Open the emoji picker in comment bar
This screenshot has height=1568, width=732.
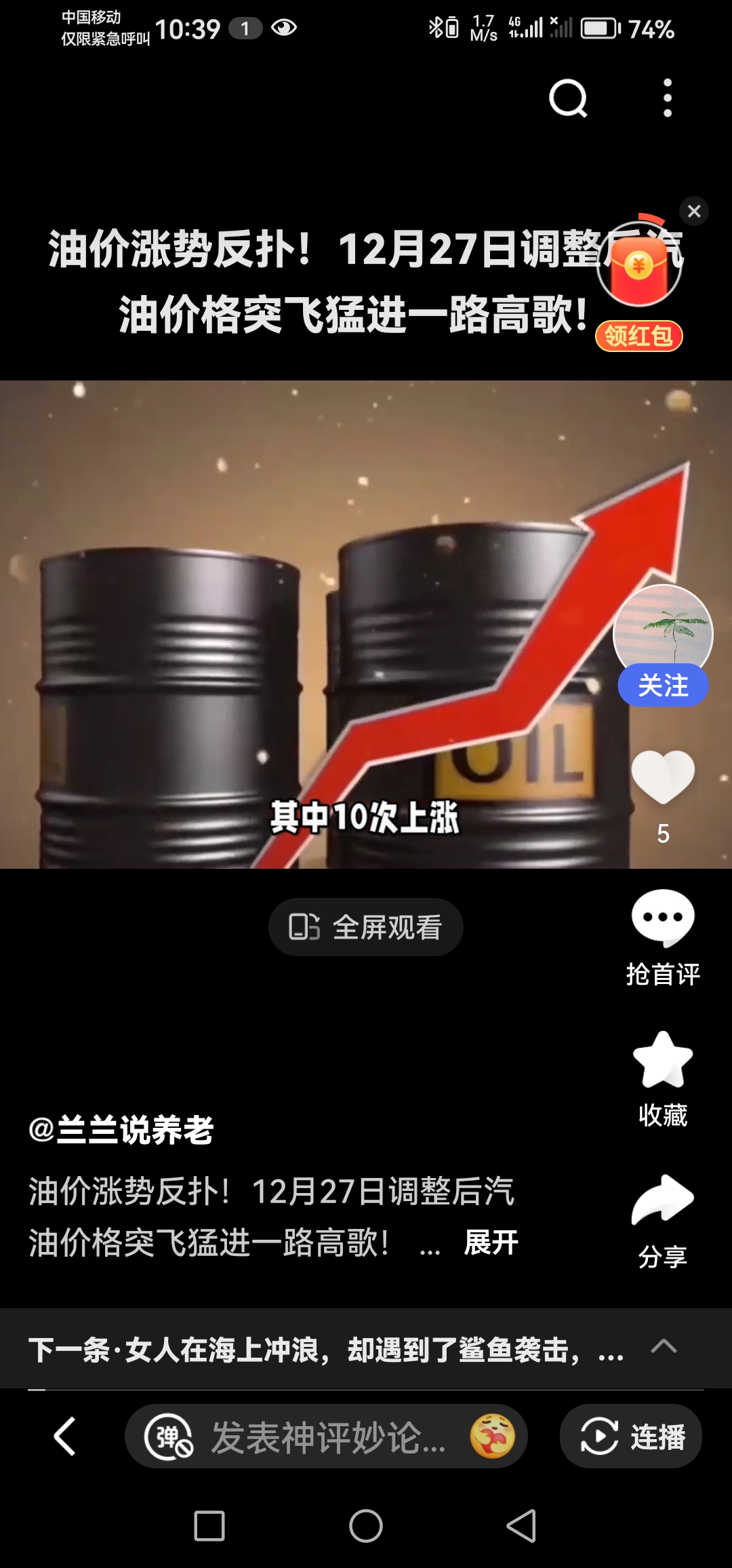(493, 1436)
